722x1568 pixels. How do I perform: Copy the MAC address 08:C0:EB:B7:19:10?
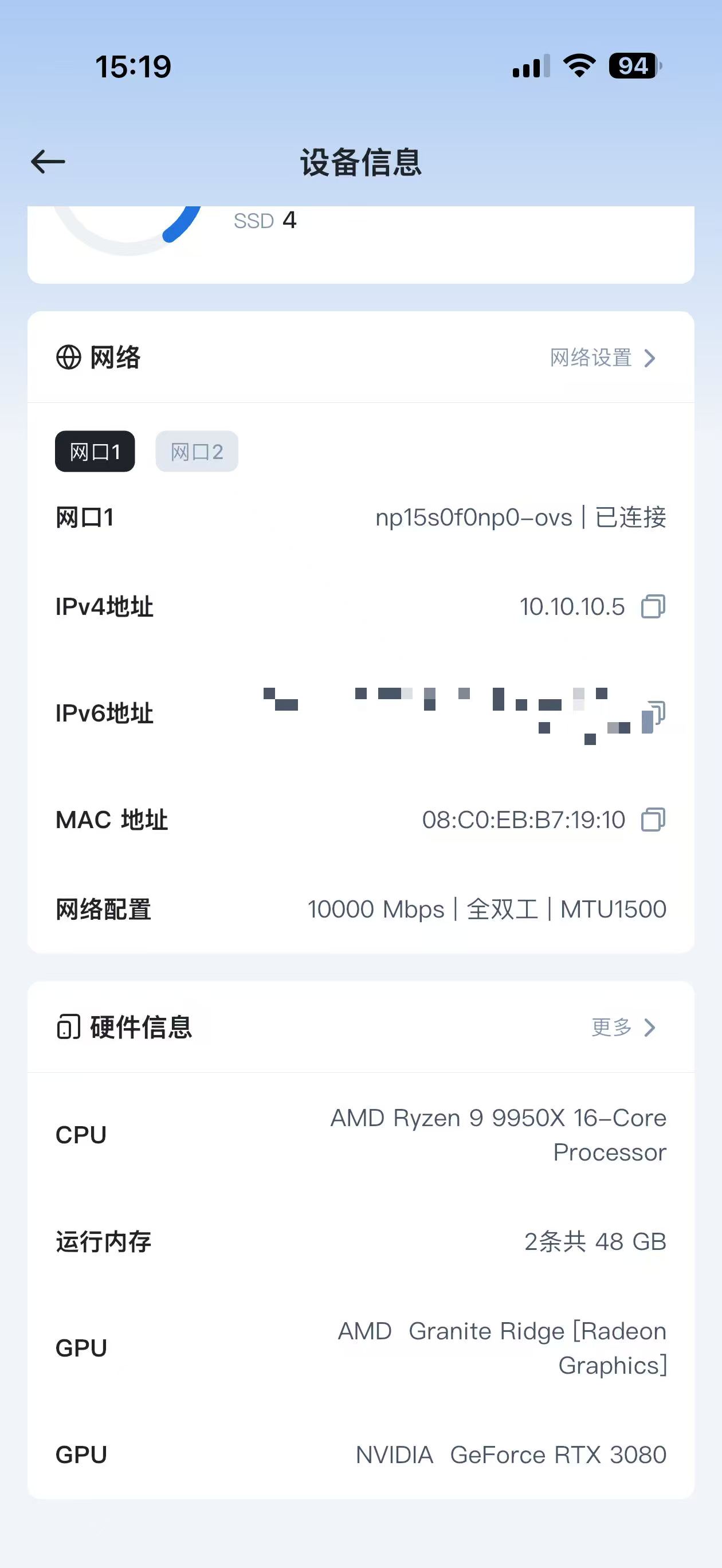pyautogui.click(x=653, y=820)
